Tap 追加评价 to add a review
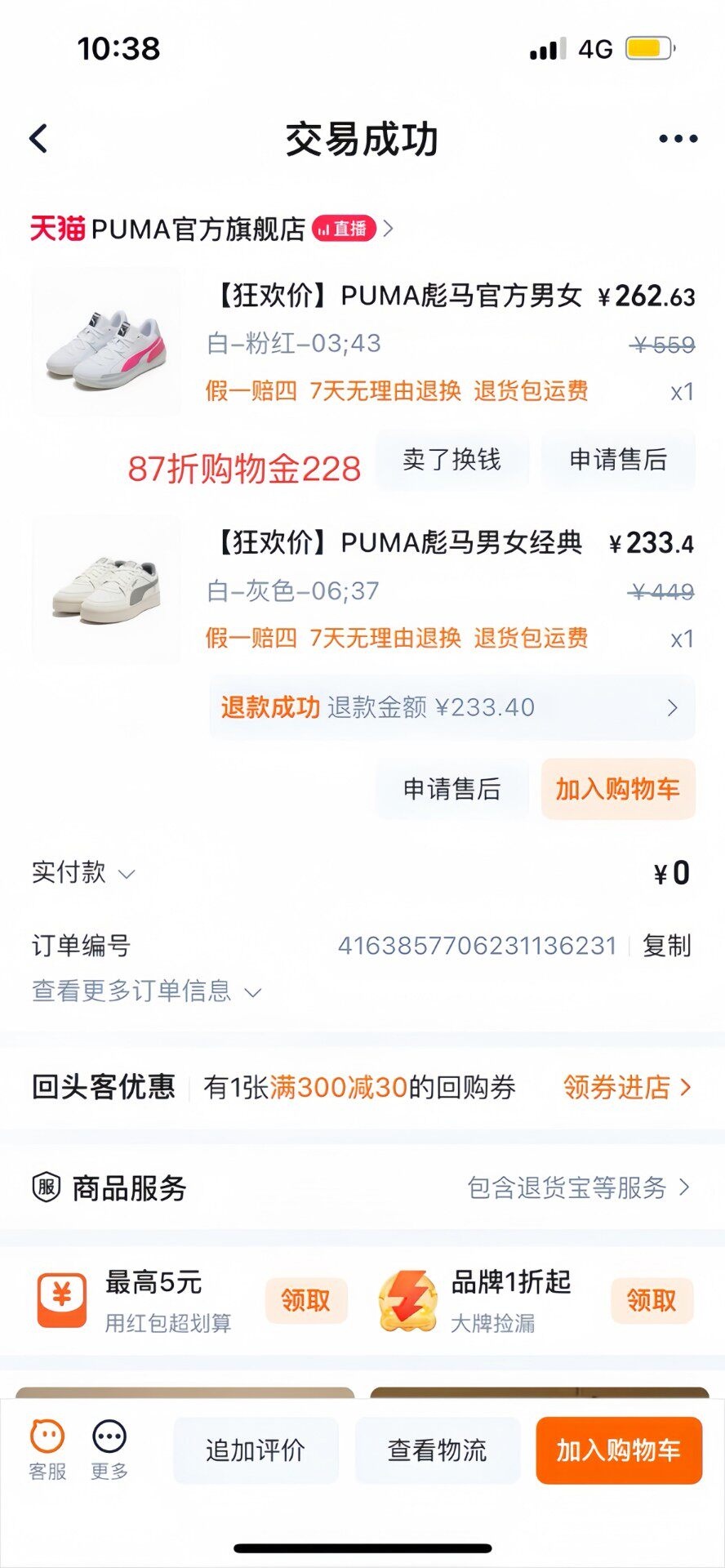The image size is (725, 1568). click(x=256, y=1450)
